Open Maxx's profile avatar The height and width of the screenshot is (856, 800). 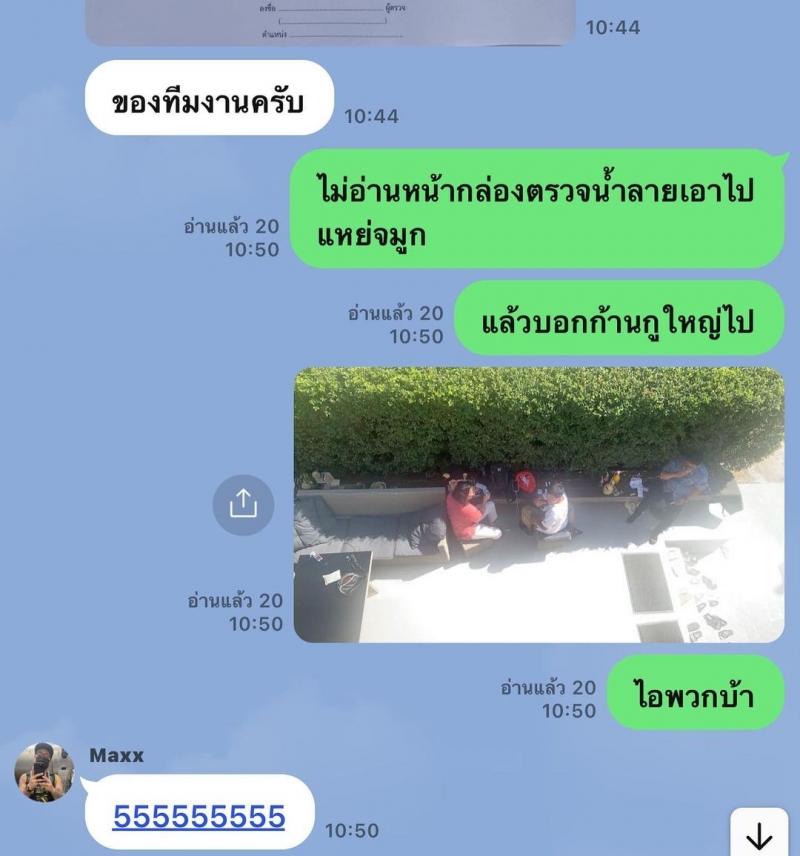coord(44,772)
